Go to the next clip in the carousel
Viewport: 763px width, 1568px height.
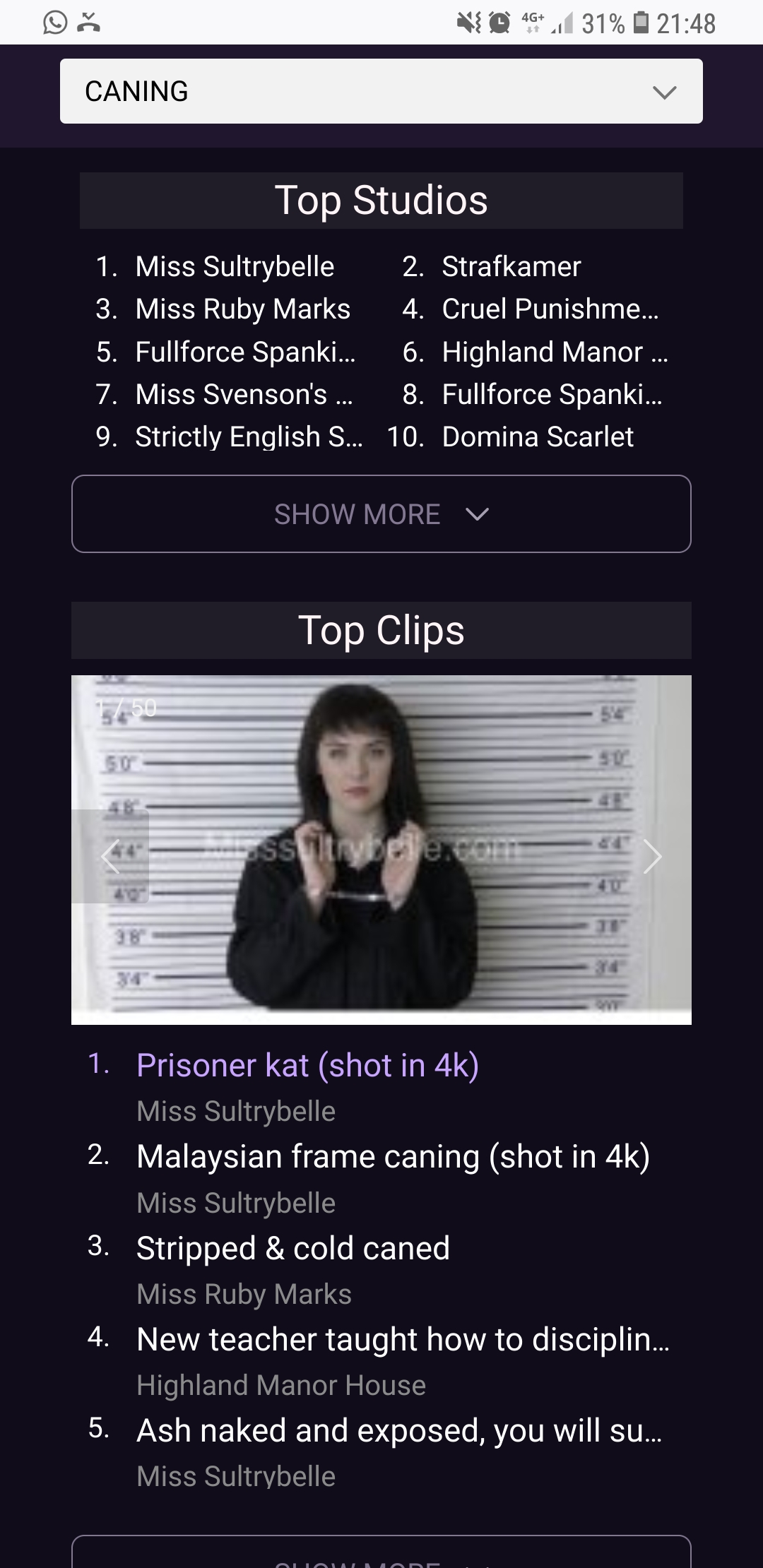[x=652, y=857]
